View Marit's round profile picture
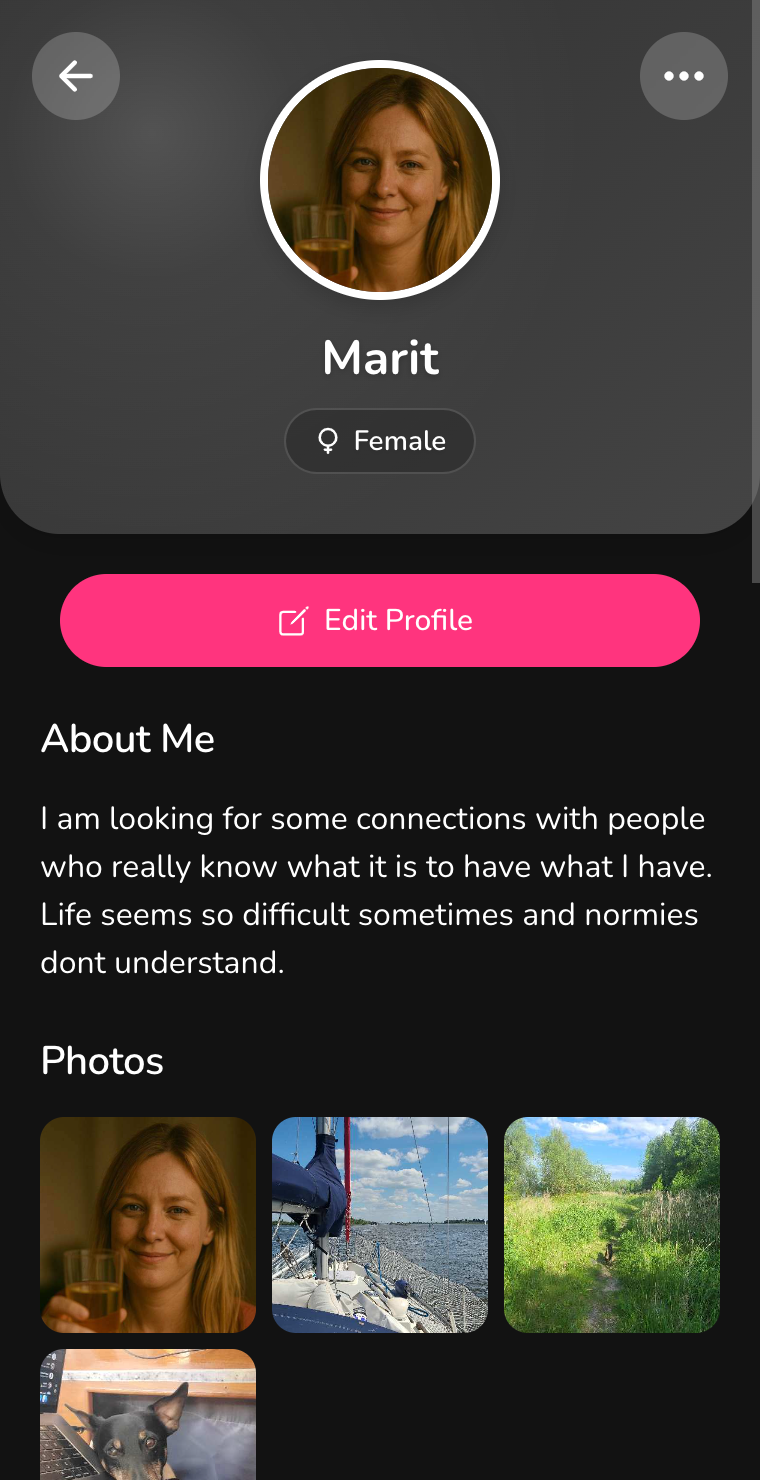The image size is (760, 1480). 380,180
